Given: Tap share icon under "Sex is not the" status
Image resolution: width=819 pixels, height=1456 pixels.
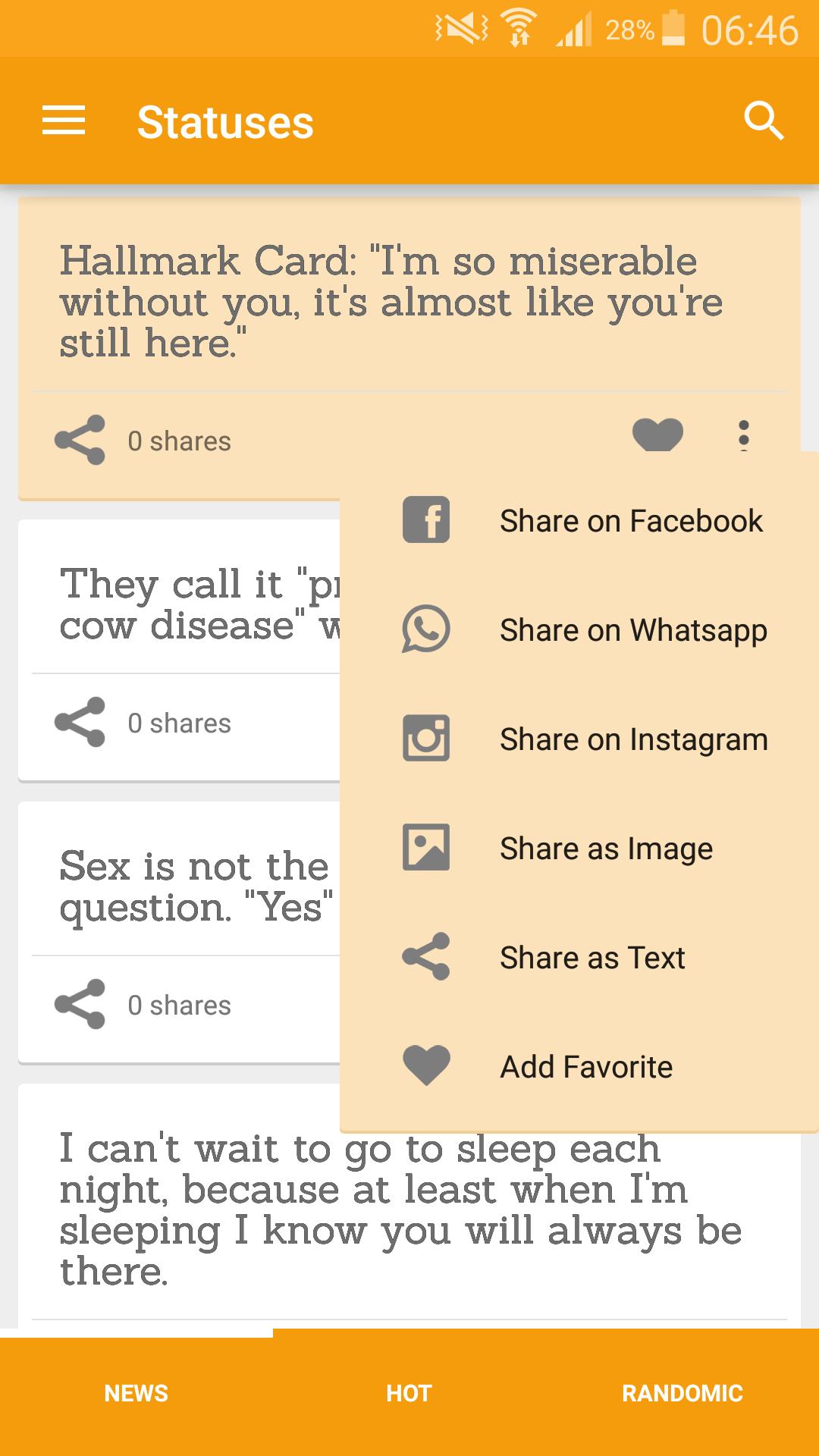Looking at the screenshot, I should [80, 1004].
